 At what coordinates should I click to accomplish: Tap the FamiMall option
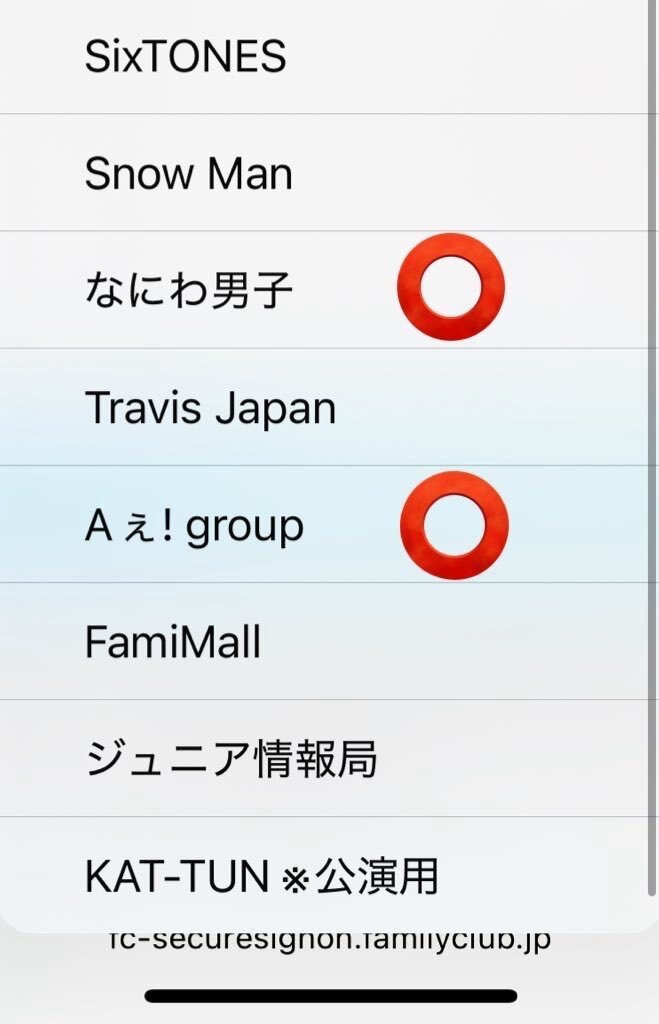click(173, 642)
